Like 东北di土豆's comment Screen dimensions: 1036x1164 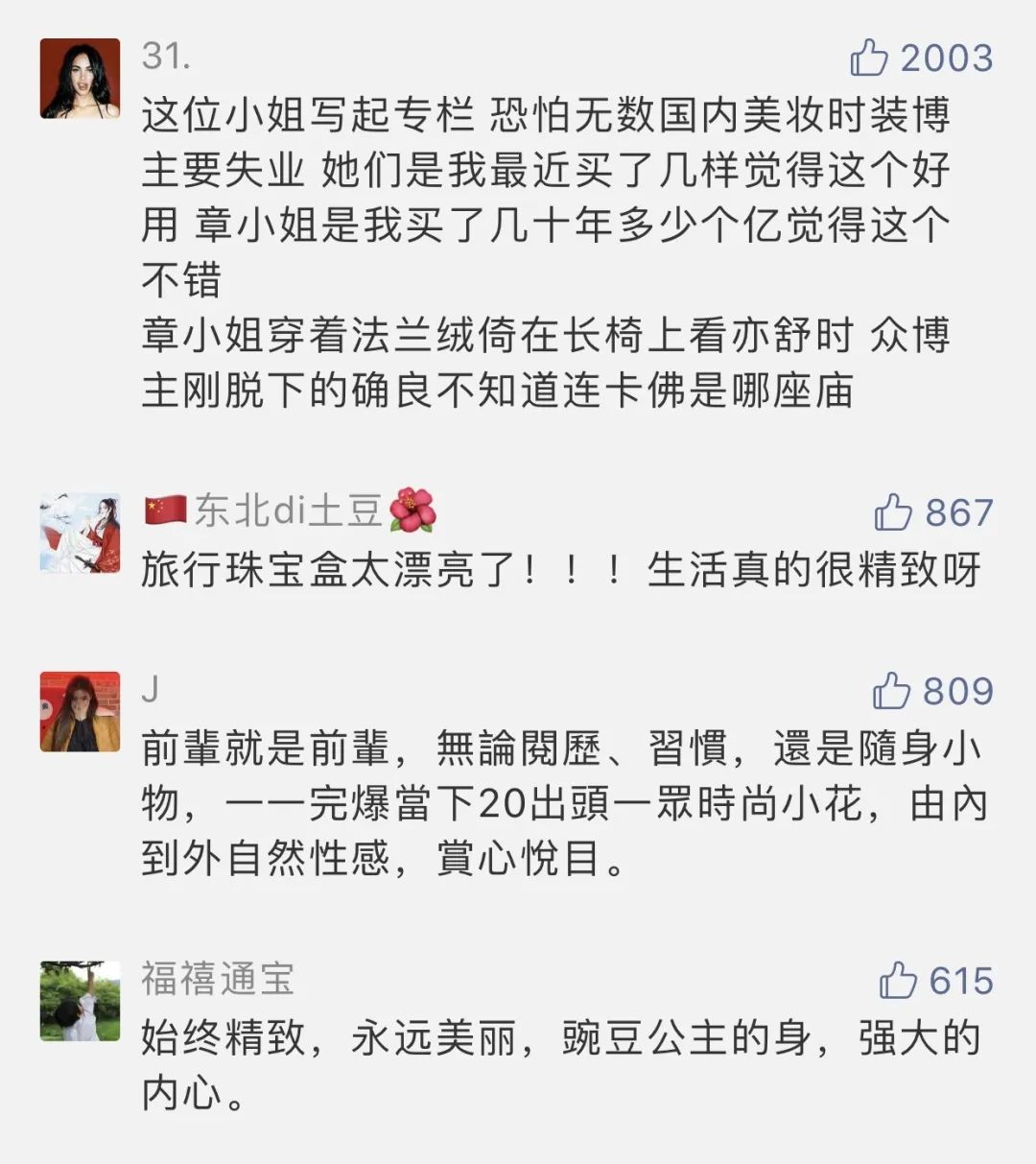pyautogui.click(x=893, y=512)
